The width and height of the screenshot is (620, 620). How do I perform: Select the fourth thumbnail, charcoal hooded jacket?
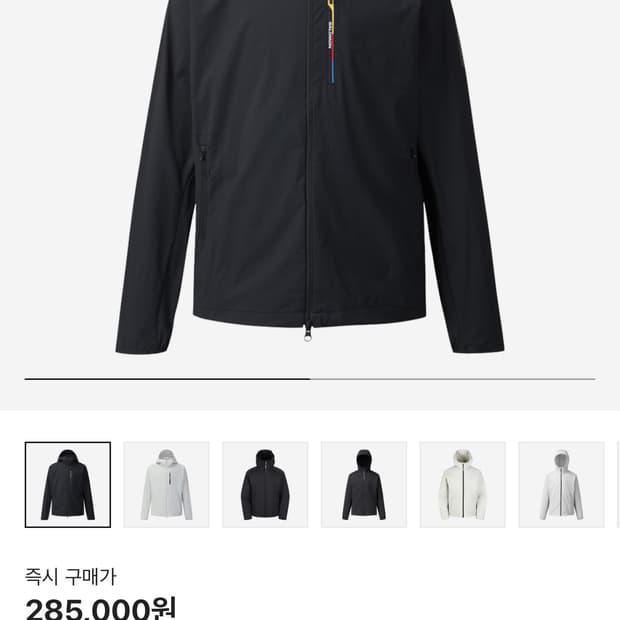pos(364,485)
